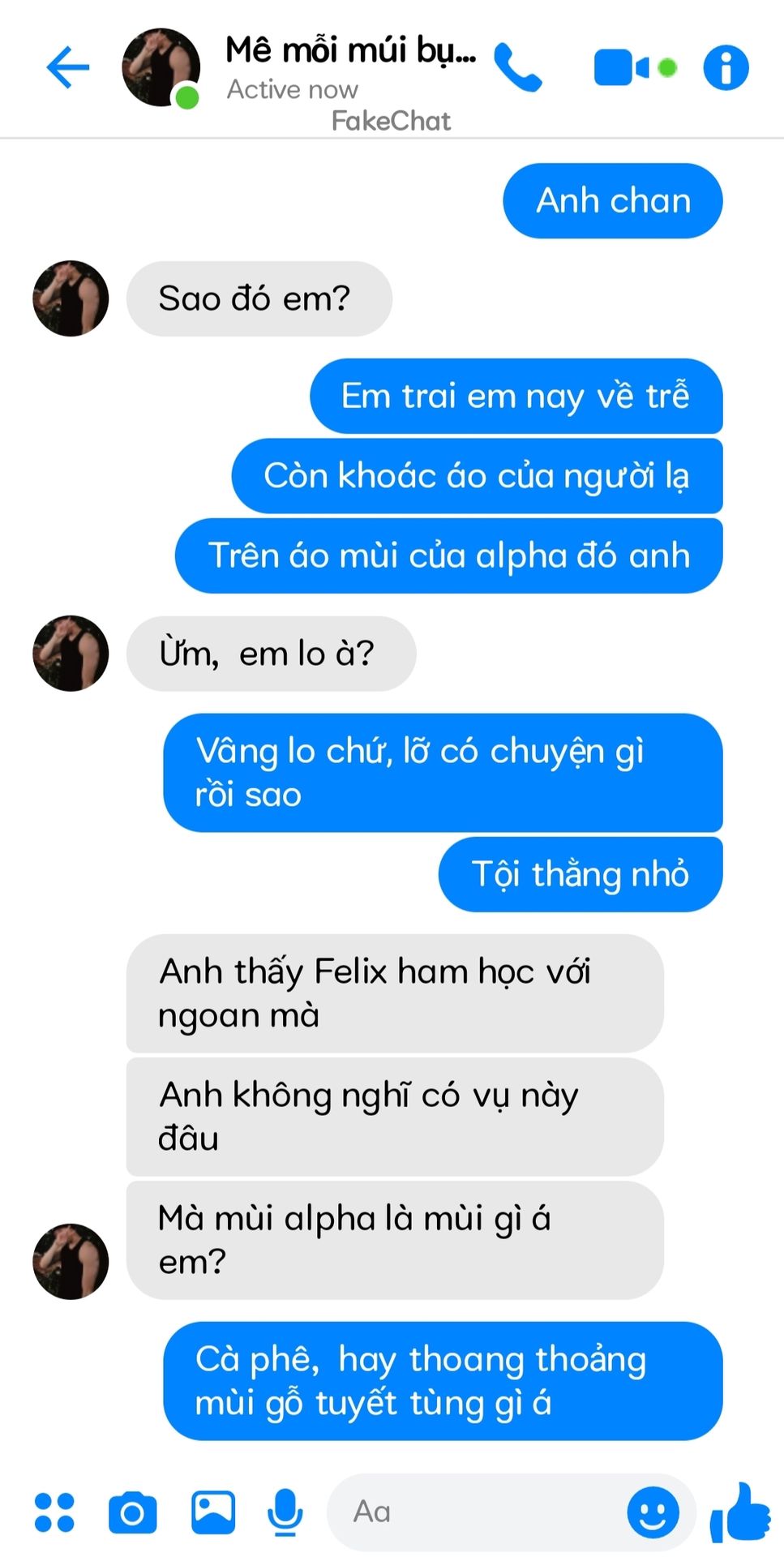The image size is (784, 1557).
Task: Start a voice call
Action: pos(517,66)
